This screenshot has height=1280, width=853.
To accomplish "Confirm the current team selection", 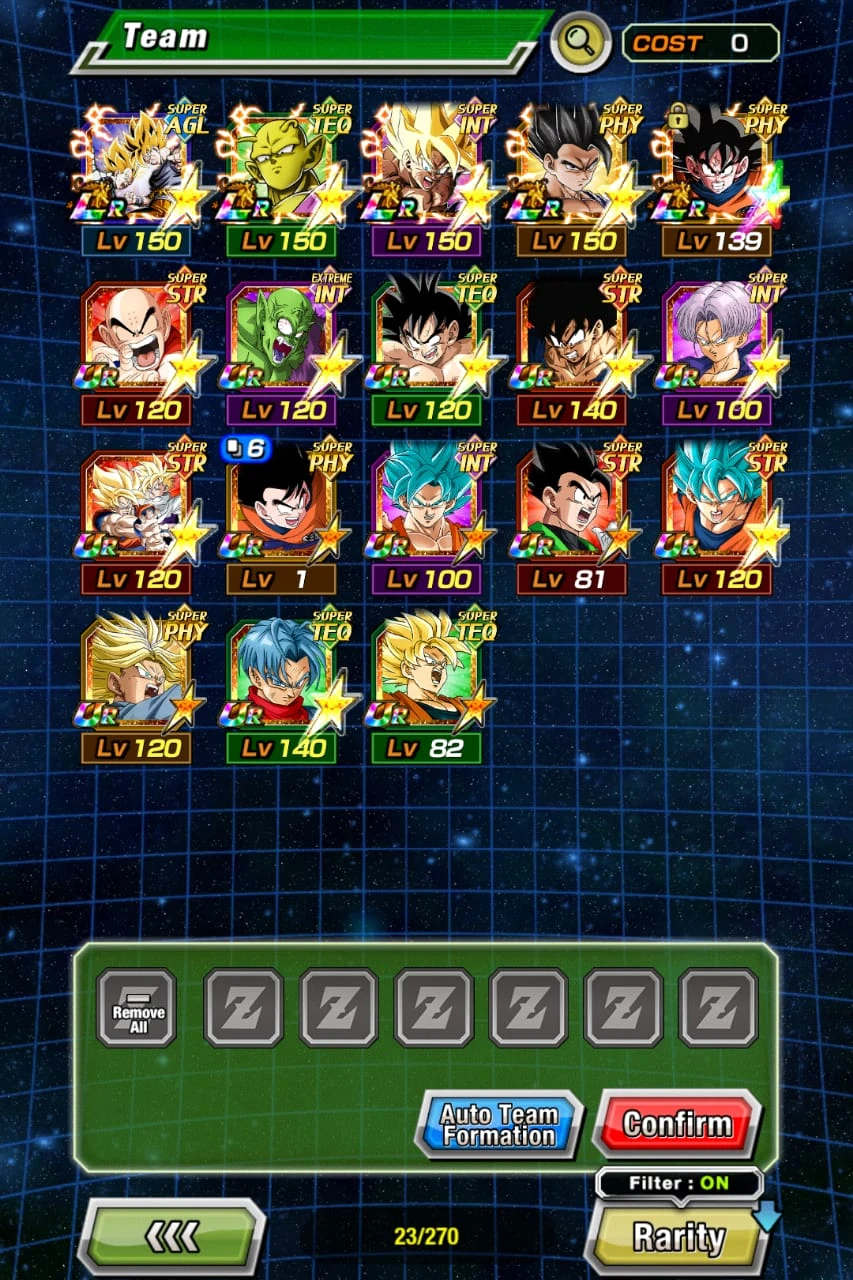I will pos(680,1124).
